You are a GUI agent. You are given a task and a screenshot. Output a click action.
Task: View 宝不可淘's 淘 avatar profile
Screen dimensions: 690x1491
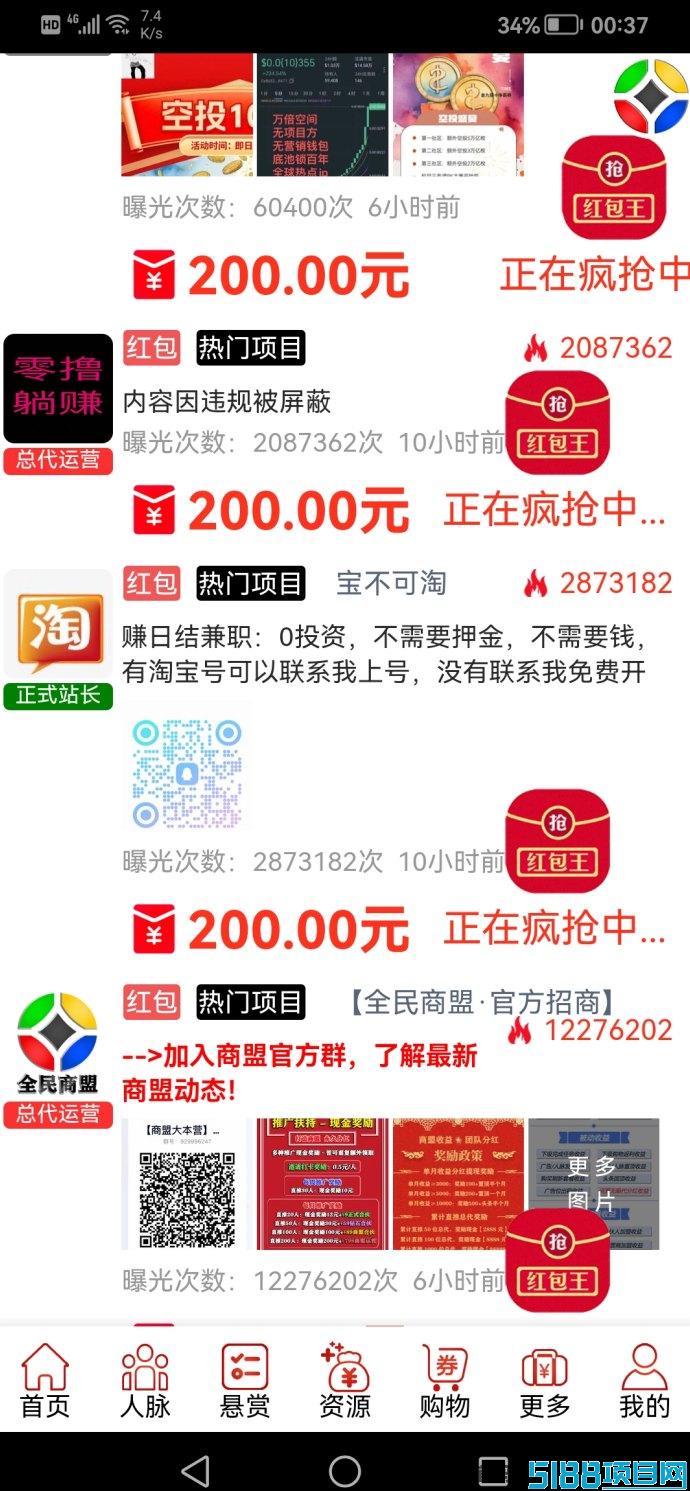coord(58,625)
